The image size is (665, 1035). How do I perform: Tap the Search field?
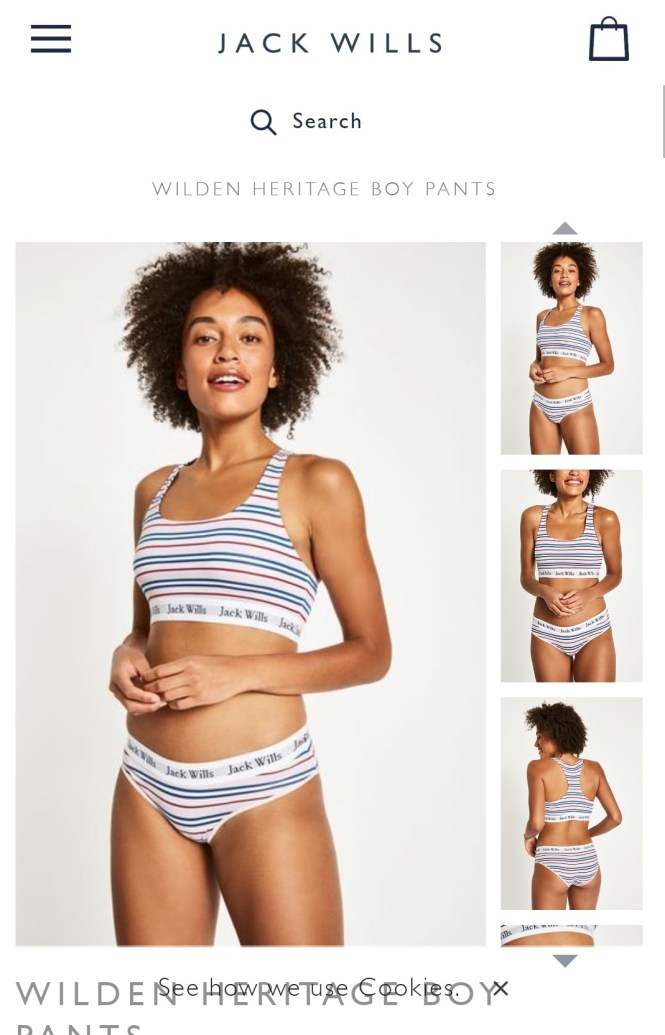tap(307, 122)
